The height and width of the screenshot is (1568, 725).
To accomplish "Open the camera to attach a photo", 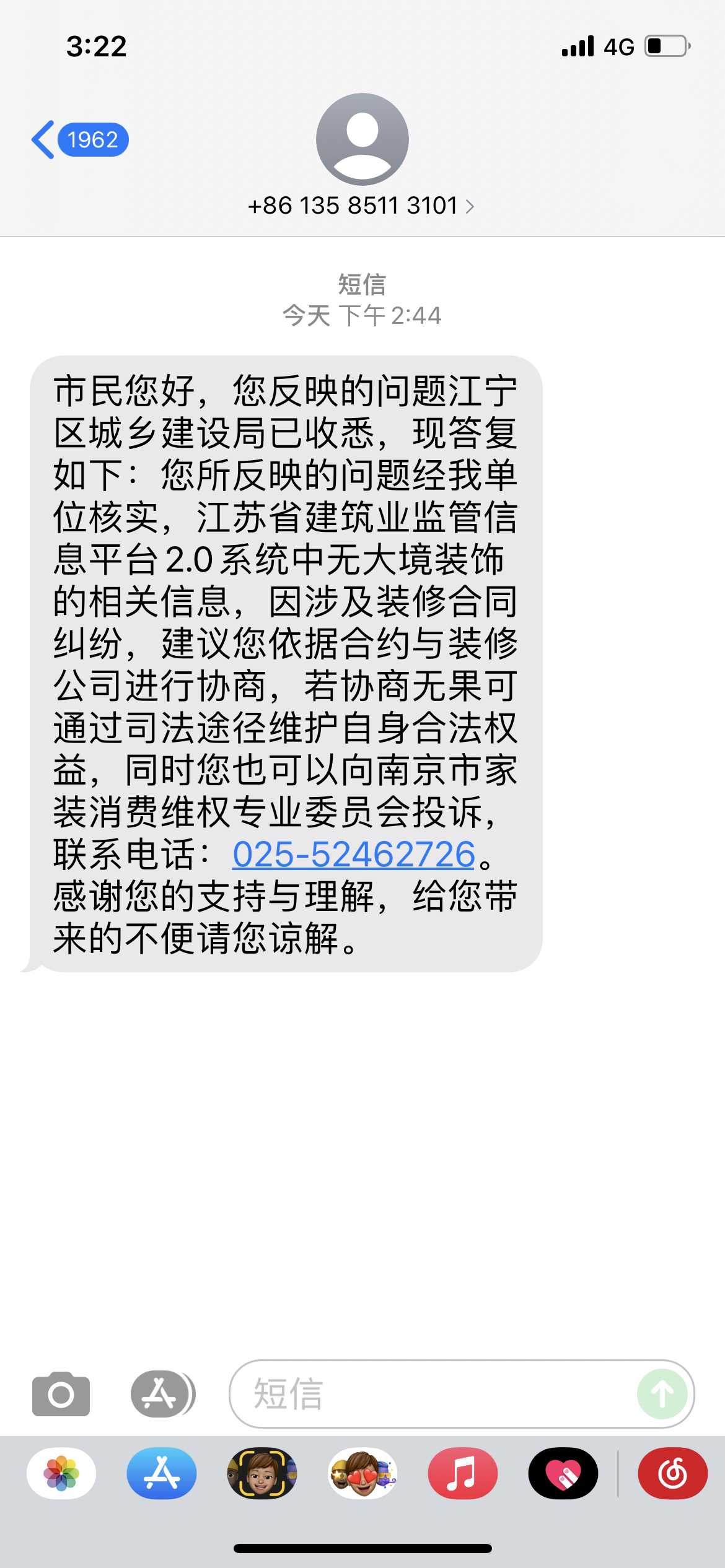I will (61, 1394).
